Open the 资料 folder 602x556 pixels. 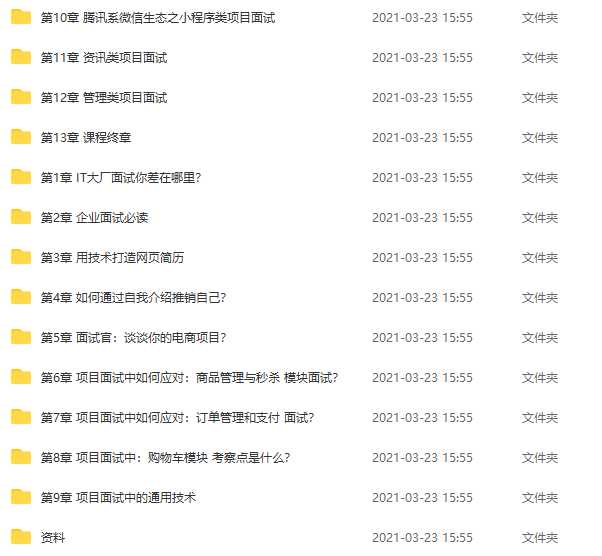pyautogui.click(x=53, y=538)
